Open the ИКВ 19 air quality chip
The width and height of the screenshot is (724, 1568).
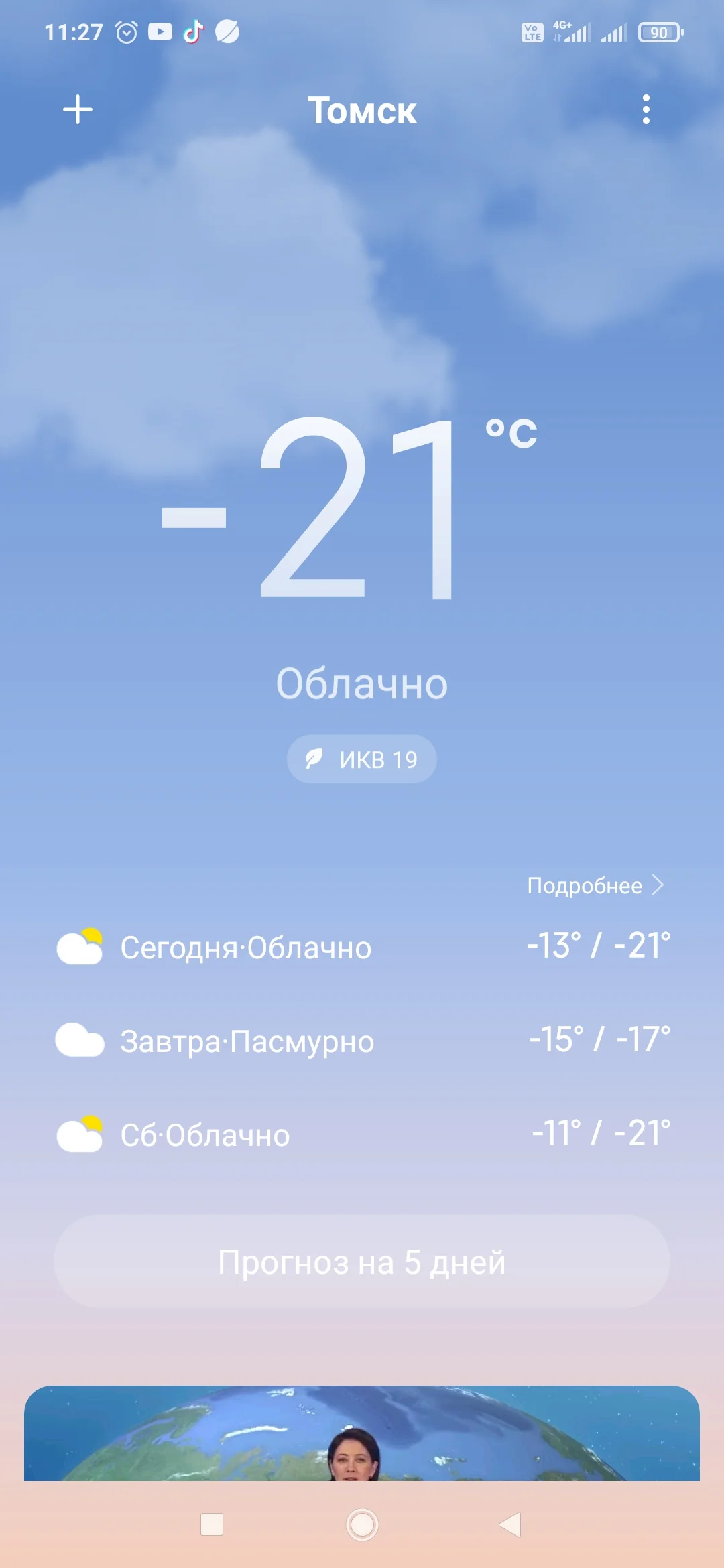tap(361, 758)
